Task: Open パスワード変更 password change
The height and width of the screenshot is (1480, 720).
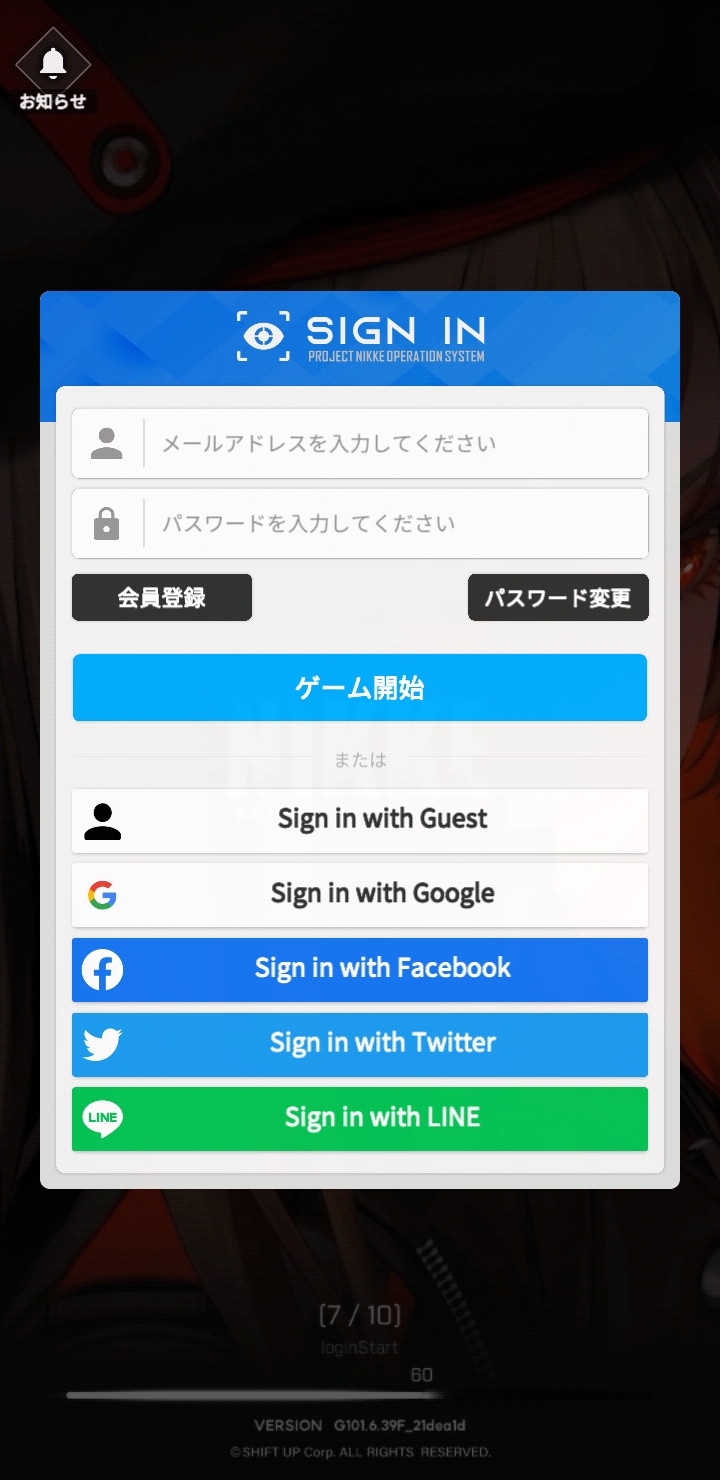Action: pos(558,597)
